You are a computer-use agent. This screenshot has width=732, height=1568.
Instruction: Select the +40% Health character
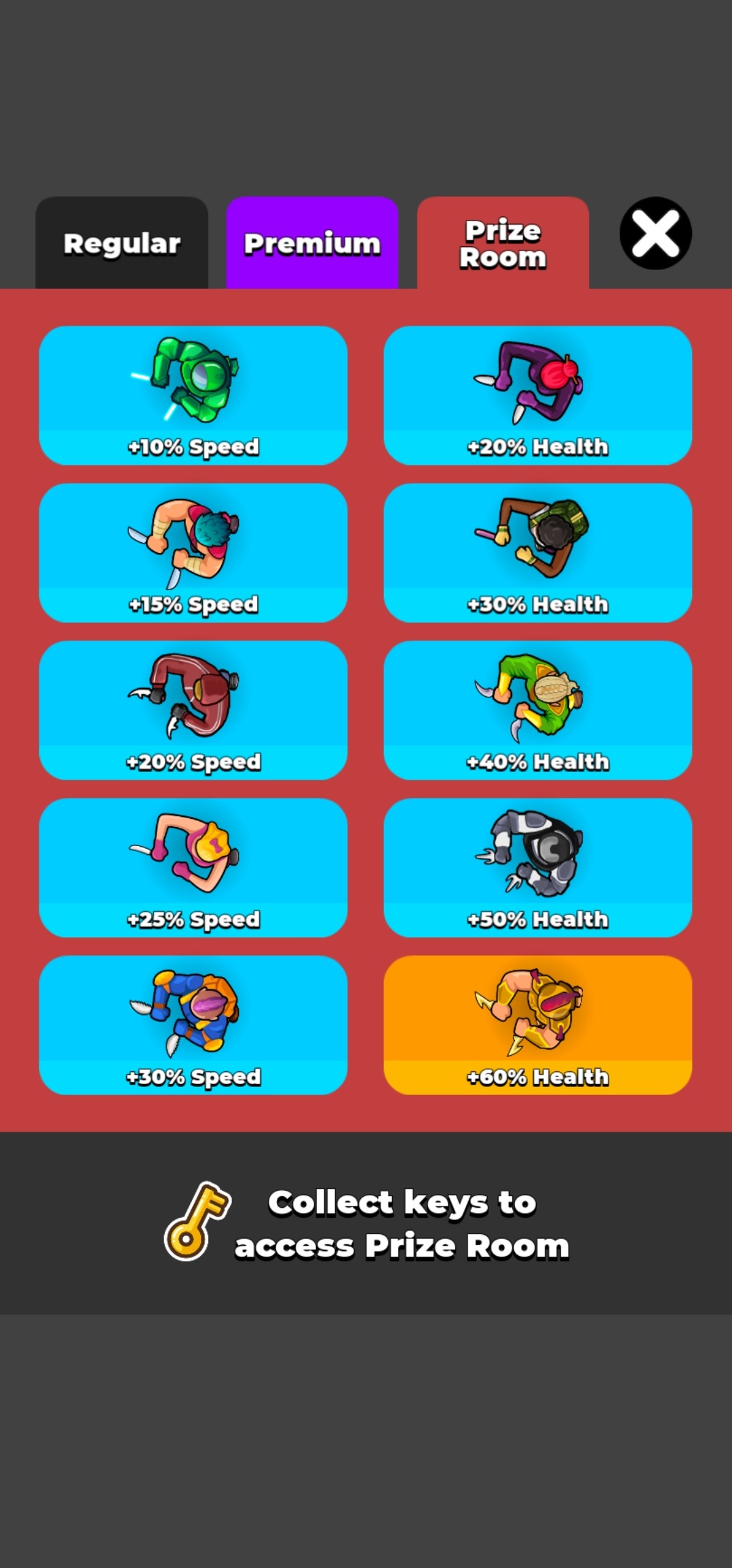click(x=537, y=710)
